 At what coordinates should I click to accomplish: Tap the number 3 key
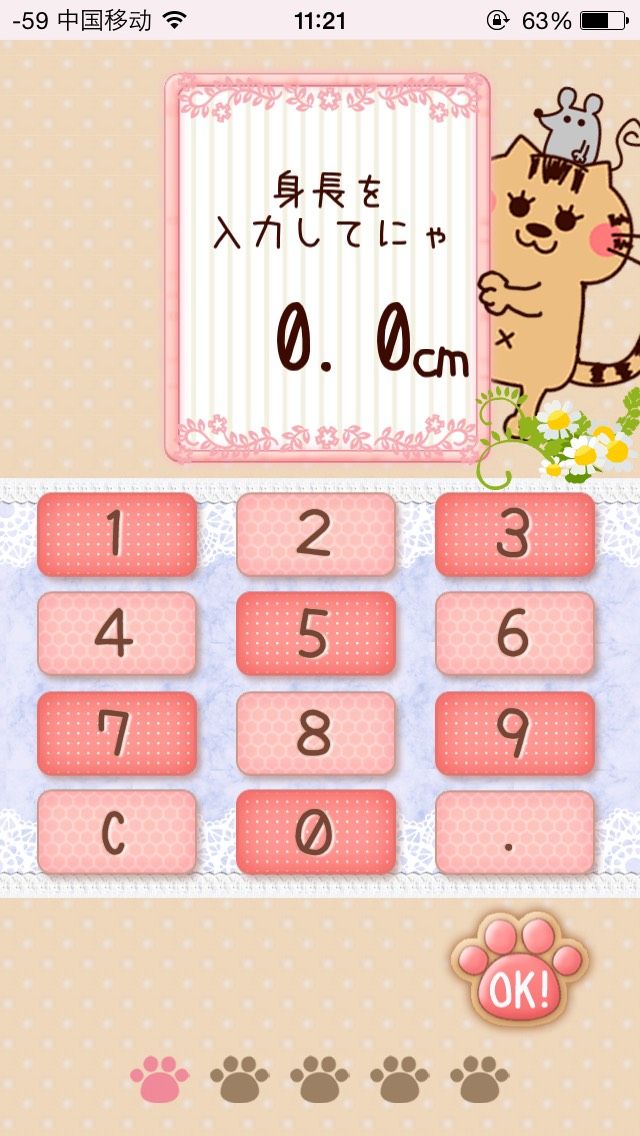pyautogui.click(x=515, y=535)
